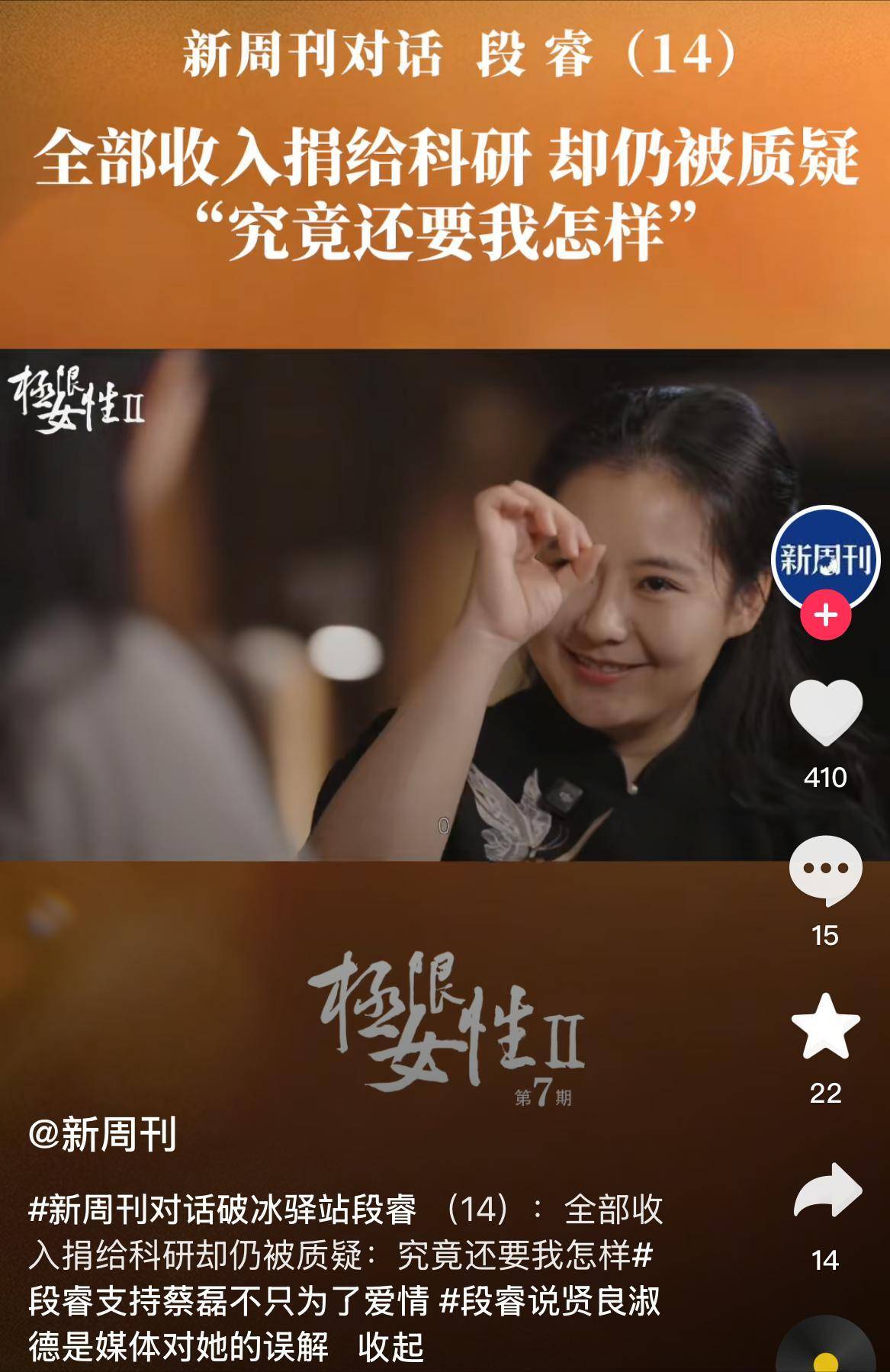The image size is (890, 1372).
Task: Open the comments section
Action: pyautogui.click(x=825, y=870)
